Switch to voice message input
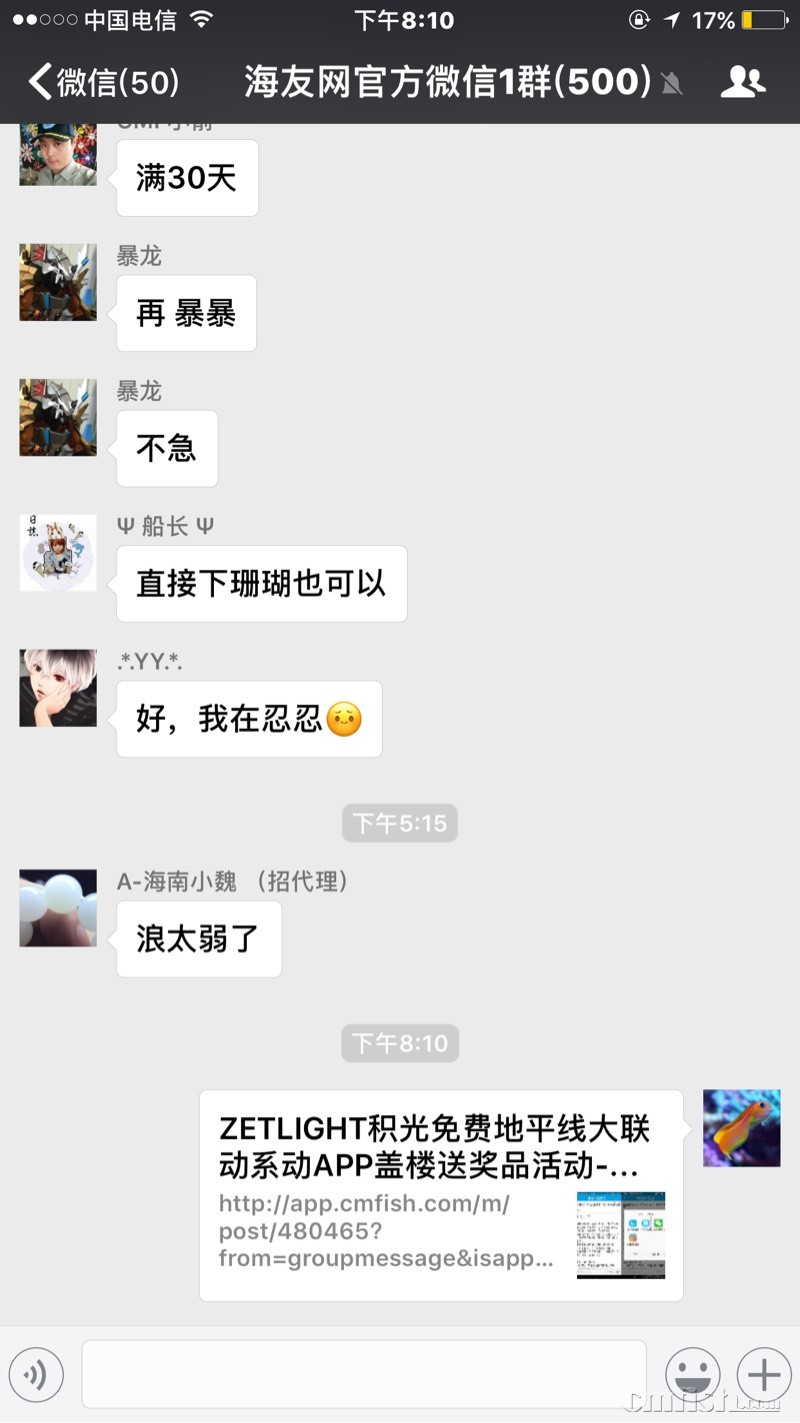800x1423 pixels. (x=36, y=1375)
